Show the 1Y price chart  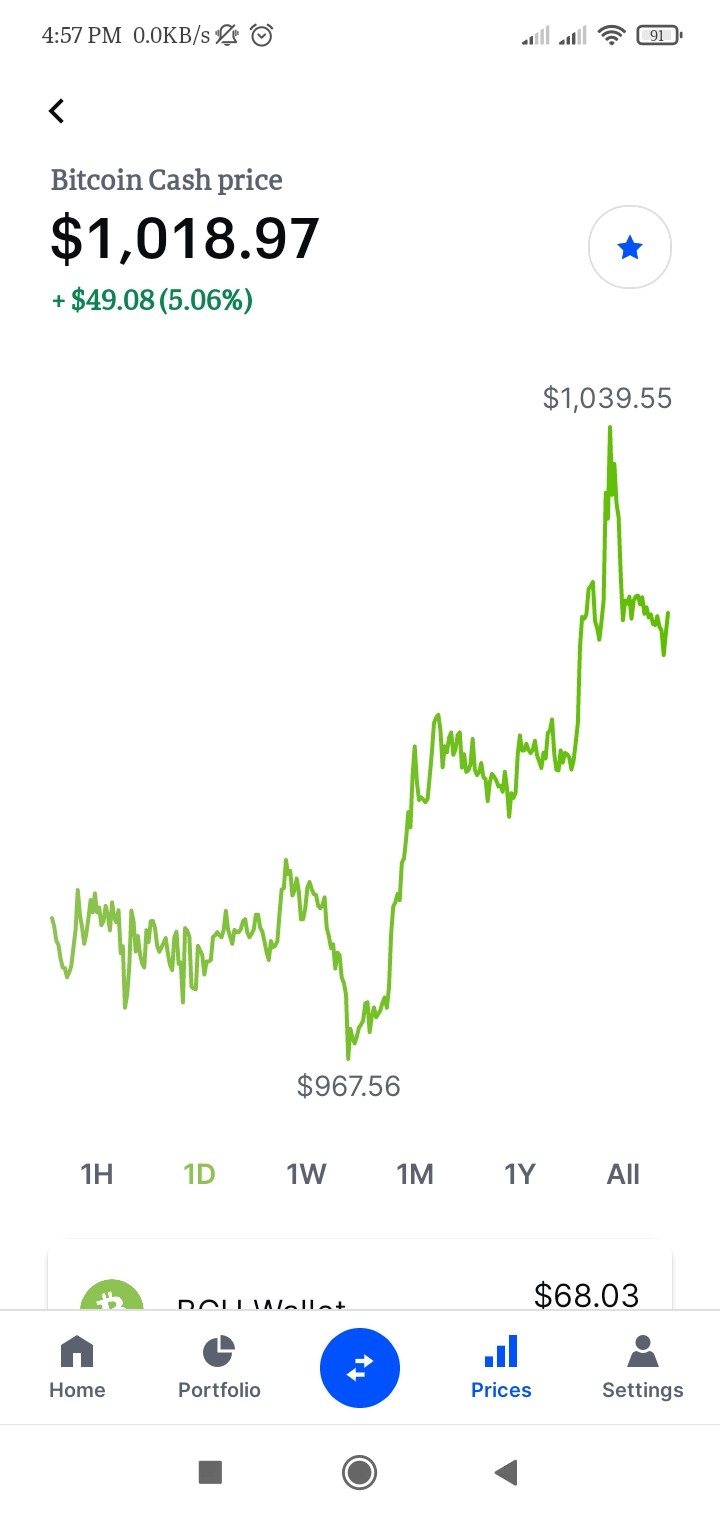pyautogui.click(x=520, y=1174)
